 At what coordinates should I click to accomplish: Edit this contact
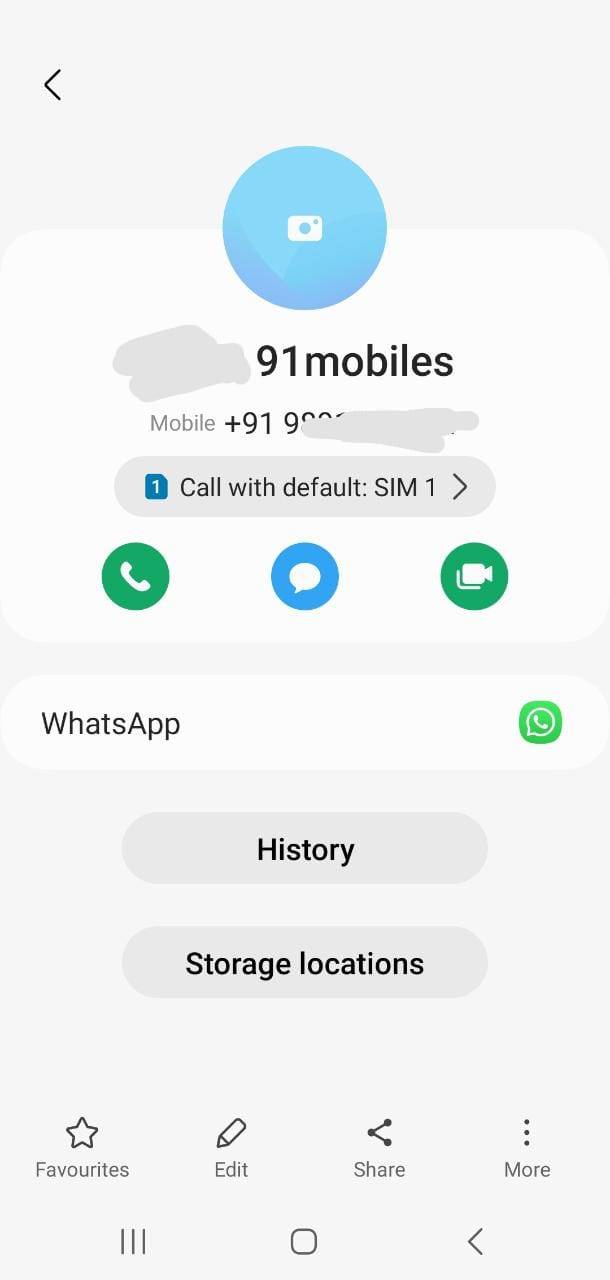click(x=231, y=1148)
